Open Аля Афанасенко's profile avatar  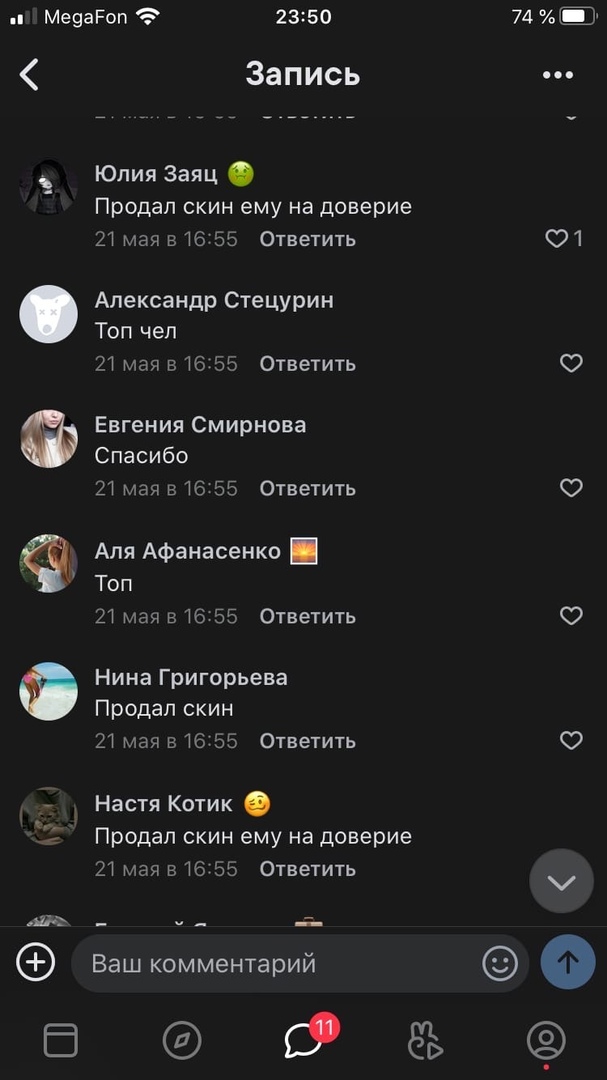(48, 563)
